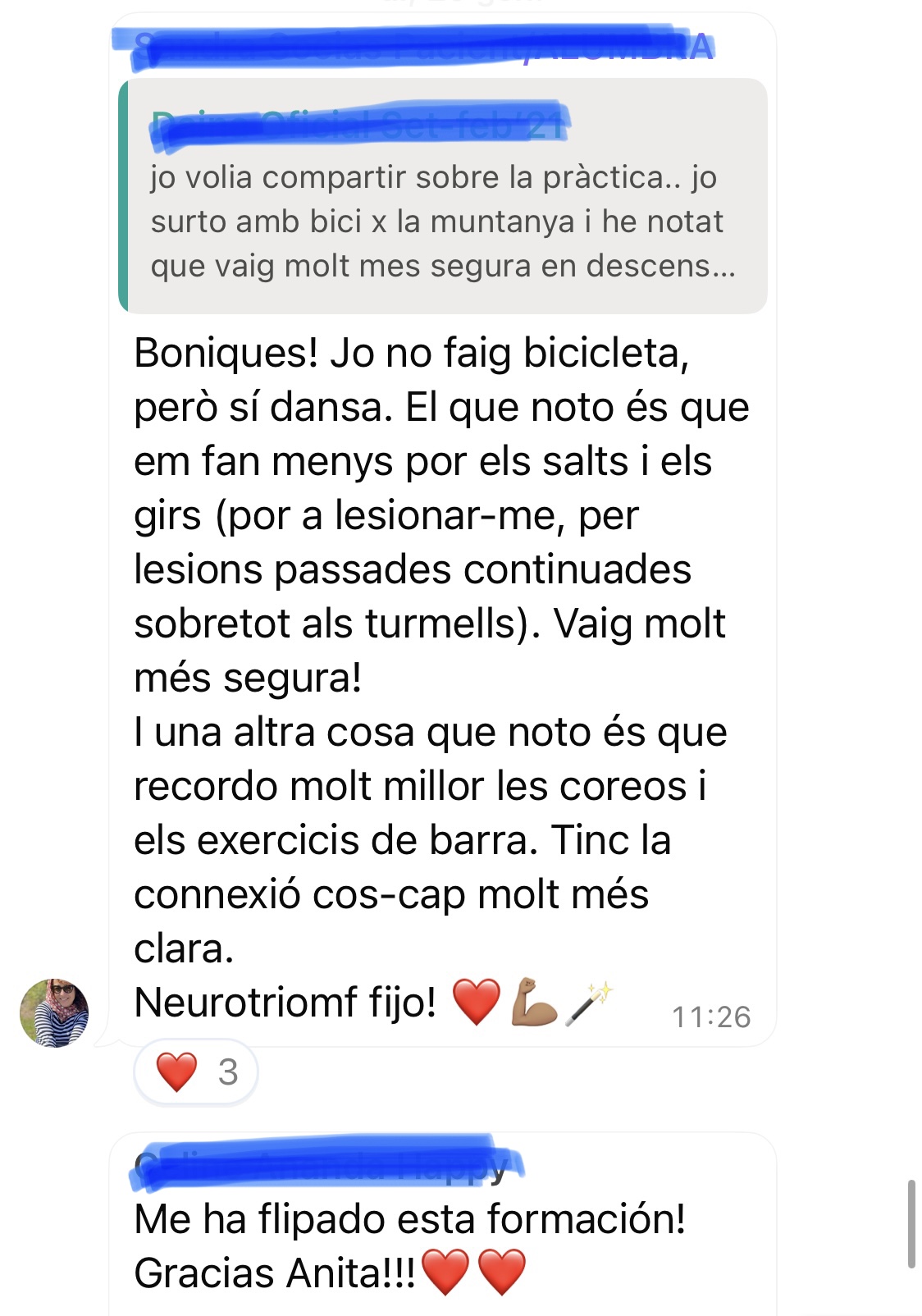Open the sender's profile photo avatar

pos(54,1013)
